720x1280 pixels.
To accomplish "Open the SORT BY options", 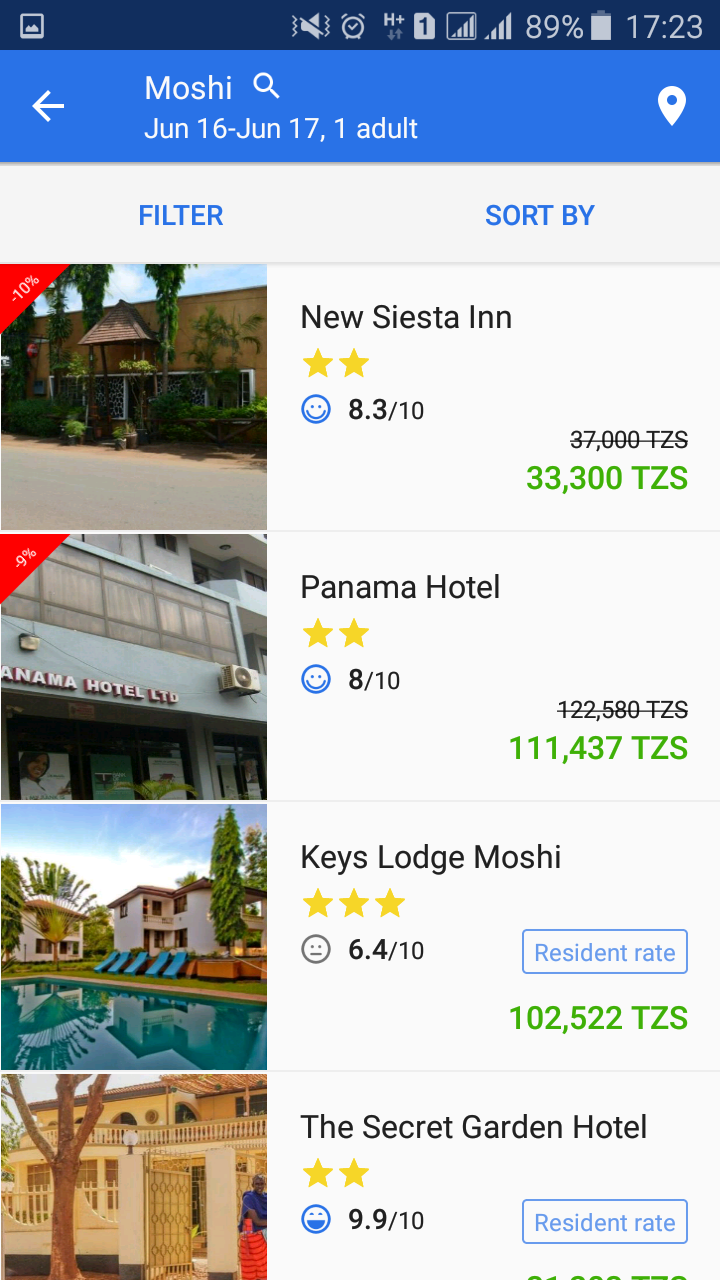I will click(540, 215).
